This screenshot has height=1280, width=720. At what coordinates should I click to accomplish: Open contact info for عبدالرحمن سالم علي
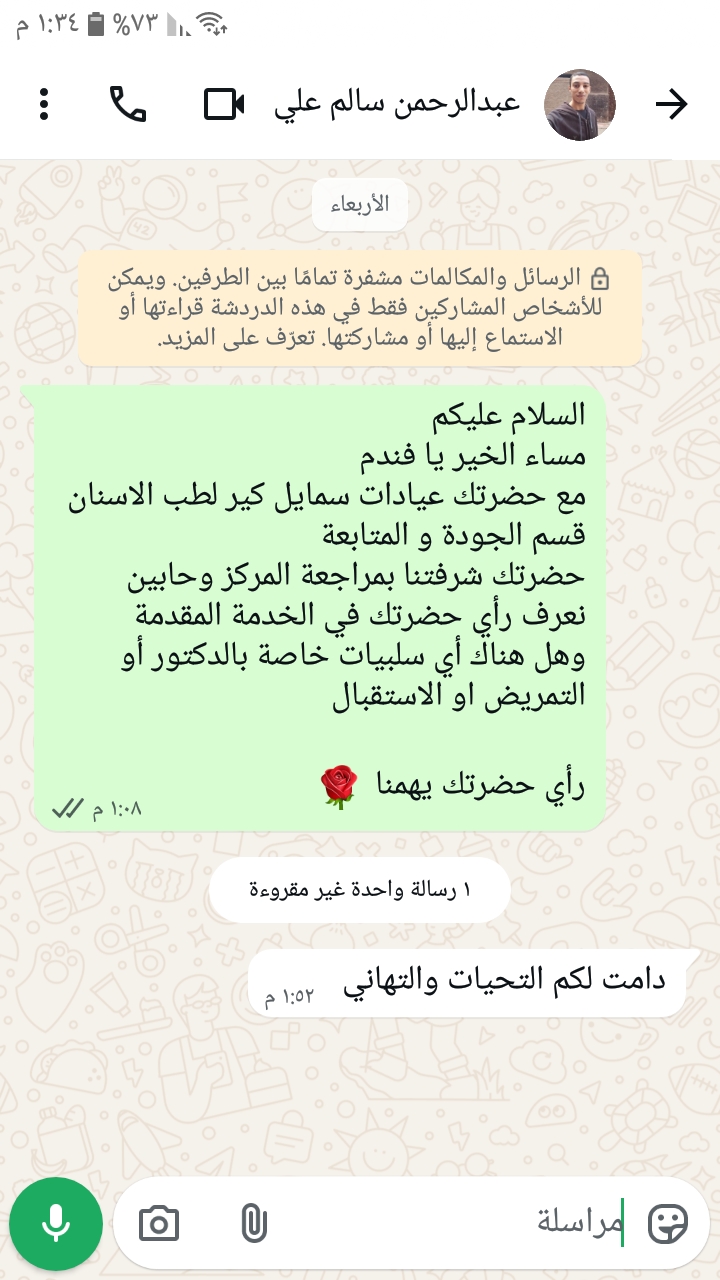coord(397,104)
